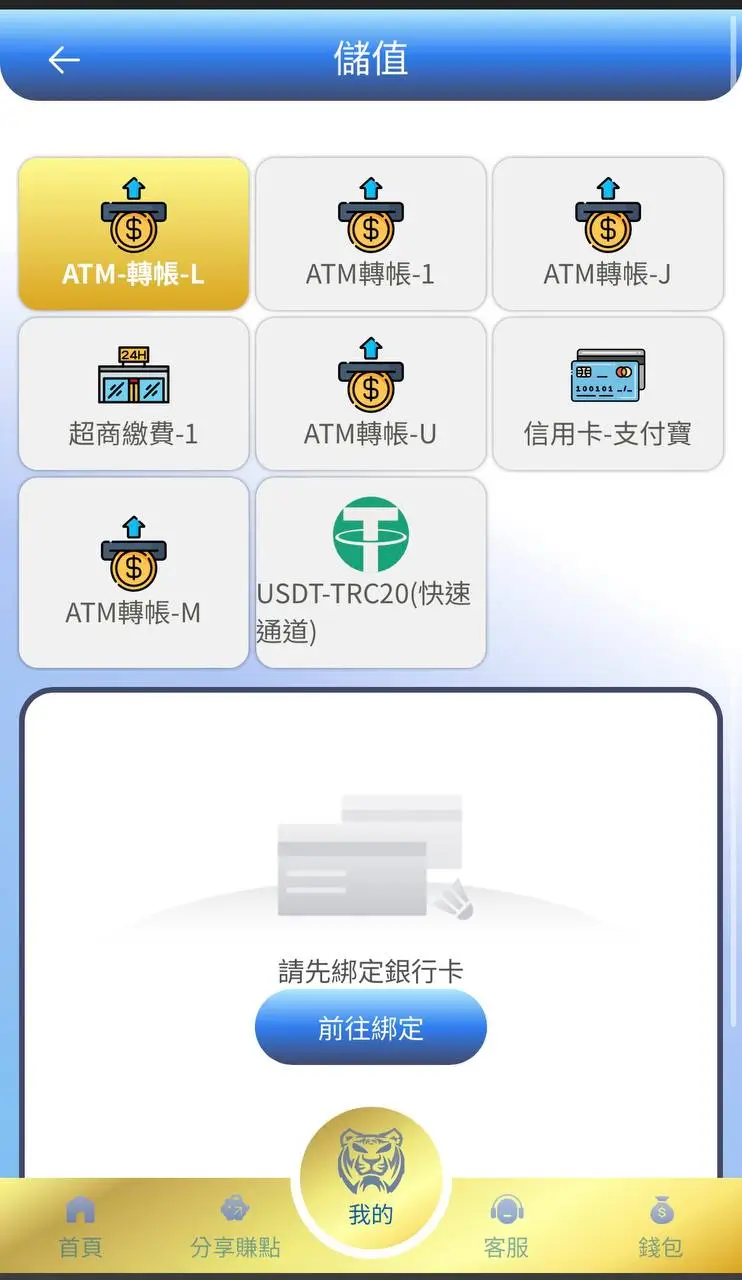Viewport: 742px width, 1280px height.
Task: Tap the USDT-TRC20 快速通道 tile
Action: click(x=370, y=570)
